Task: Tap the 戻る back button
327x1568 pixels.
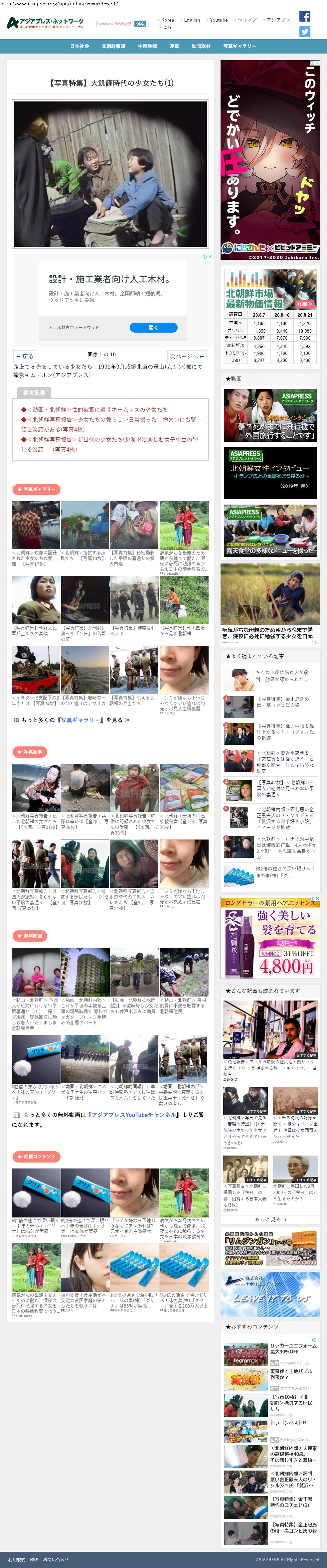Action: tap(25, 356)
